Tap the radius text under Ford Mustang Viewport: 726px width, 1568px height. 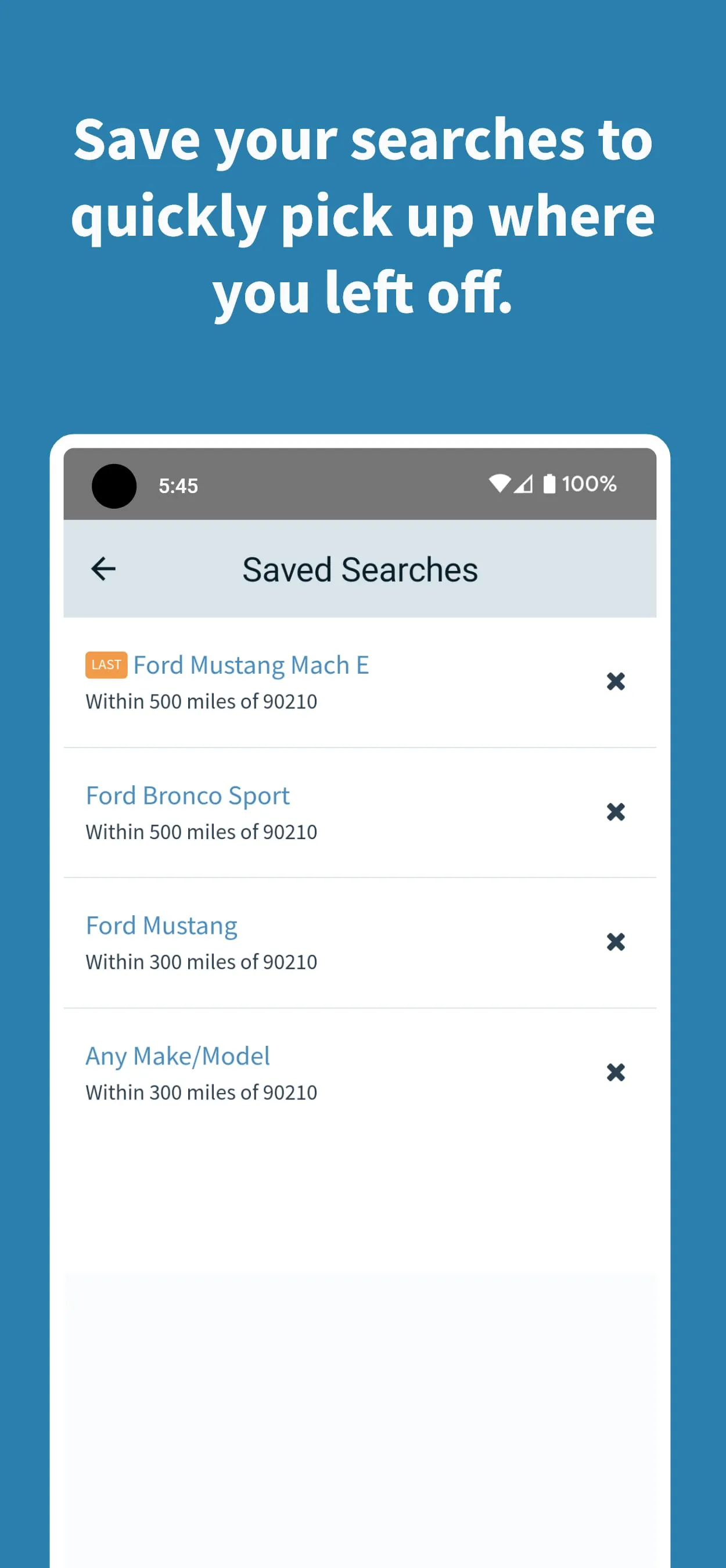pyautogui.click(x=202, y=961)
